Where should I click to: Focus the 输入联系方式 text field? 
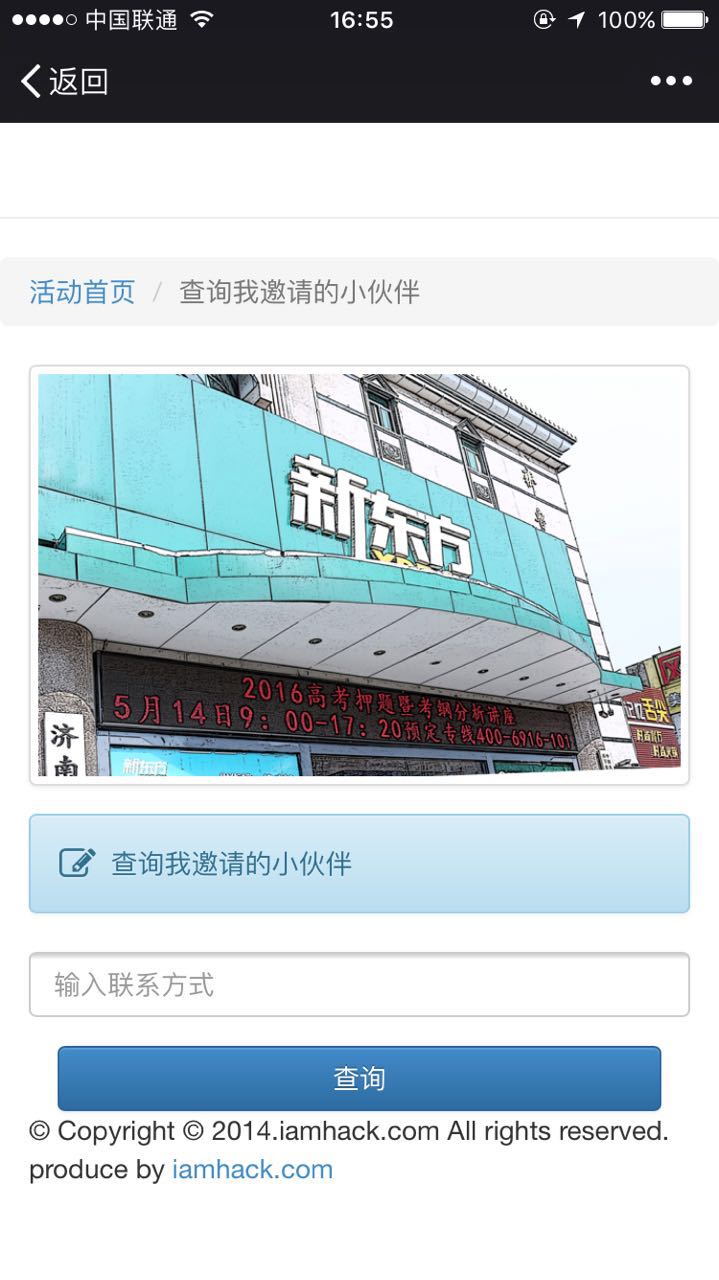[359, 985]
